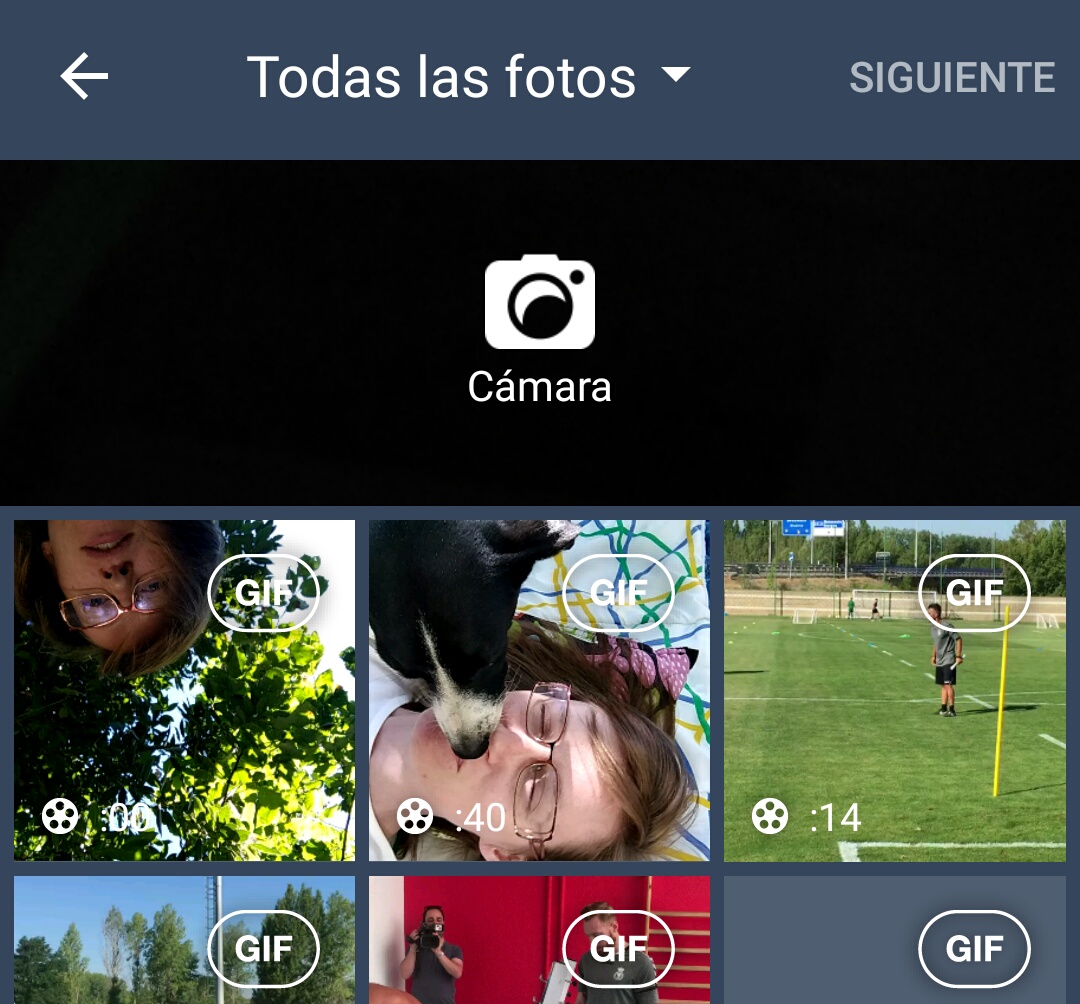Viewport: 1080px width, 1004px height.
Task: Make a GIF from the :40 video
Action: (x=619, y=593)
